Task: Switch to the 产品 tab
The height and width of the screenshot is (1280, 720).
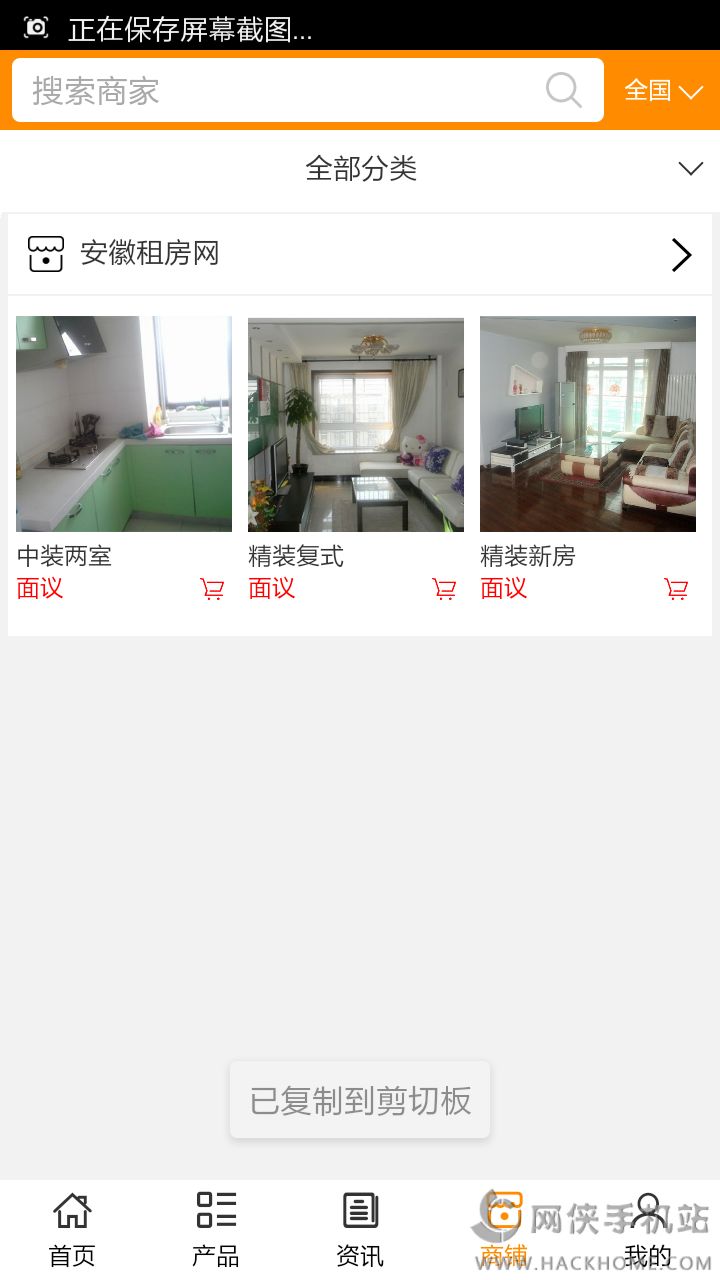Action: 216,1229
